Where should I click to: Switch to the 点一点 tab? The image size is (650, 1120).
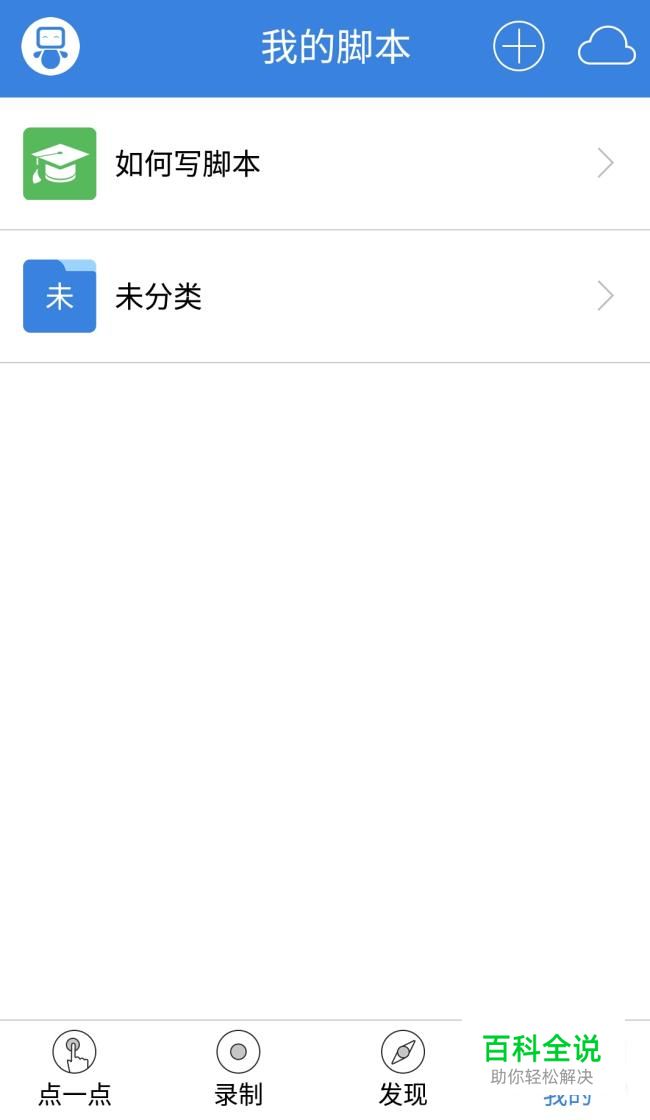point(75,1068)
